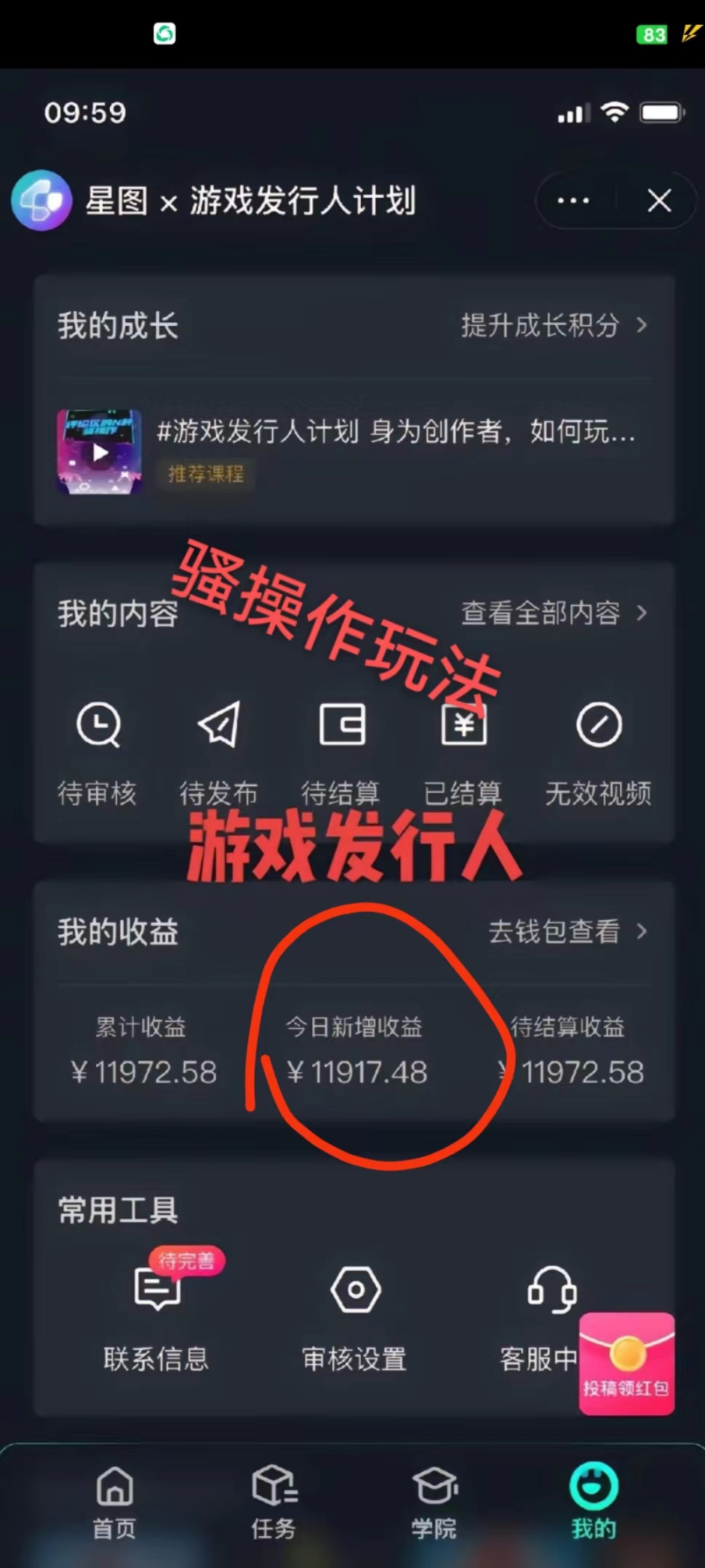The image size is (705, 1568).
Task: Click the 星图 app logo
Action: [41, 201]
